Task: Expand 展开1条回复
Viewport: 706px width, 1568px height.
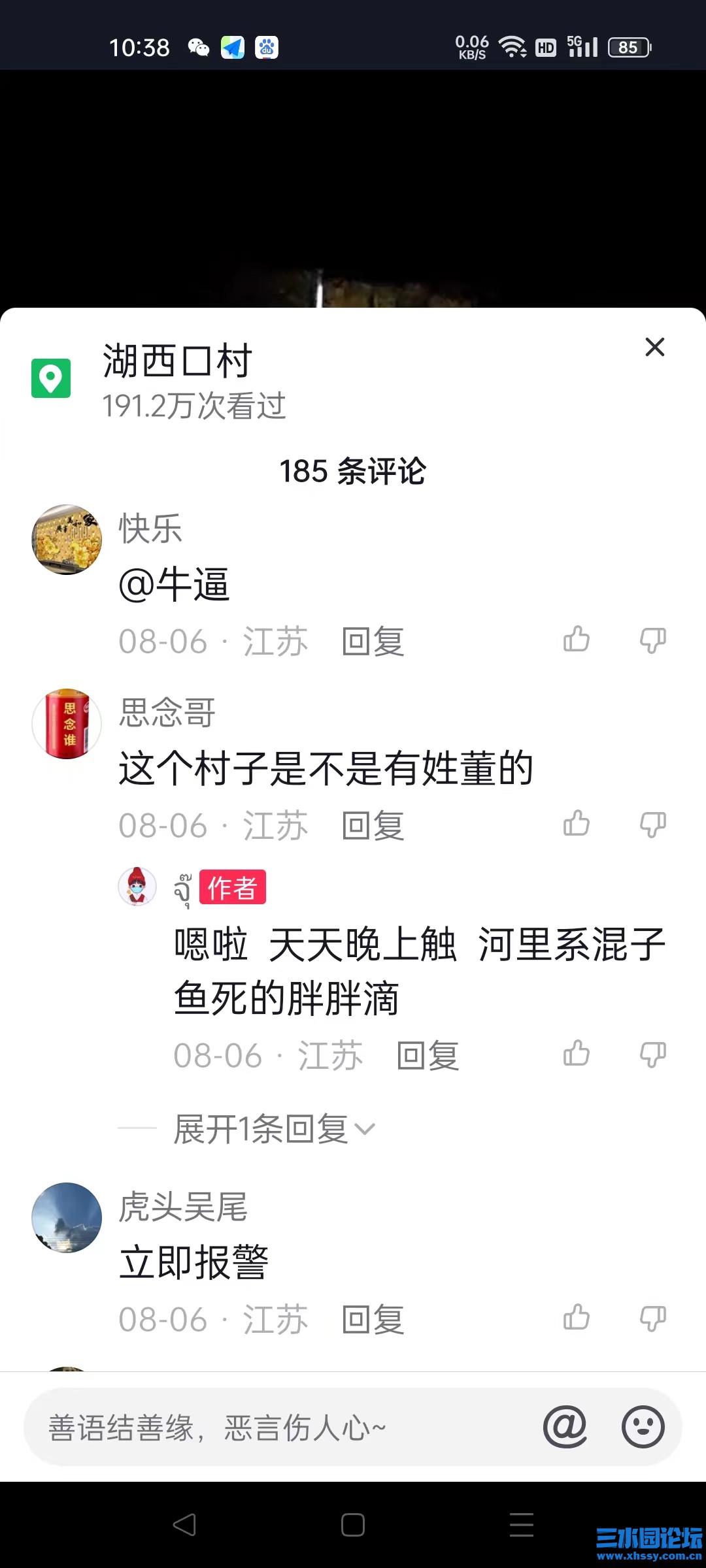Action: [273, 1129]
